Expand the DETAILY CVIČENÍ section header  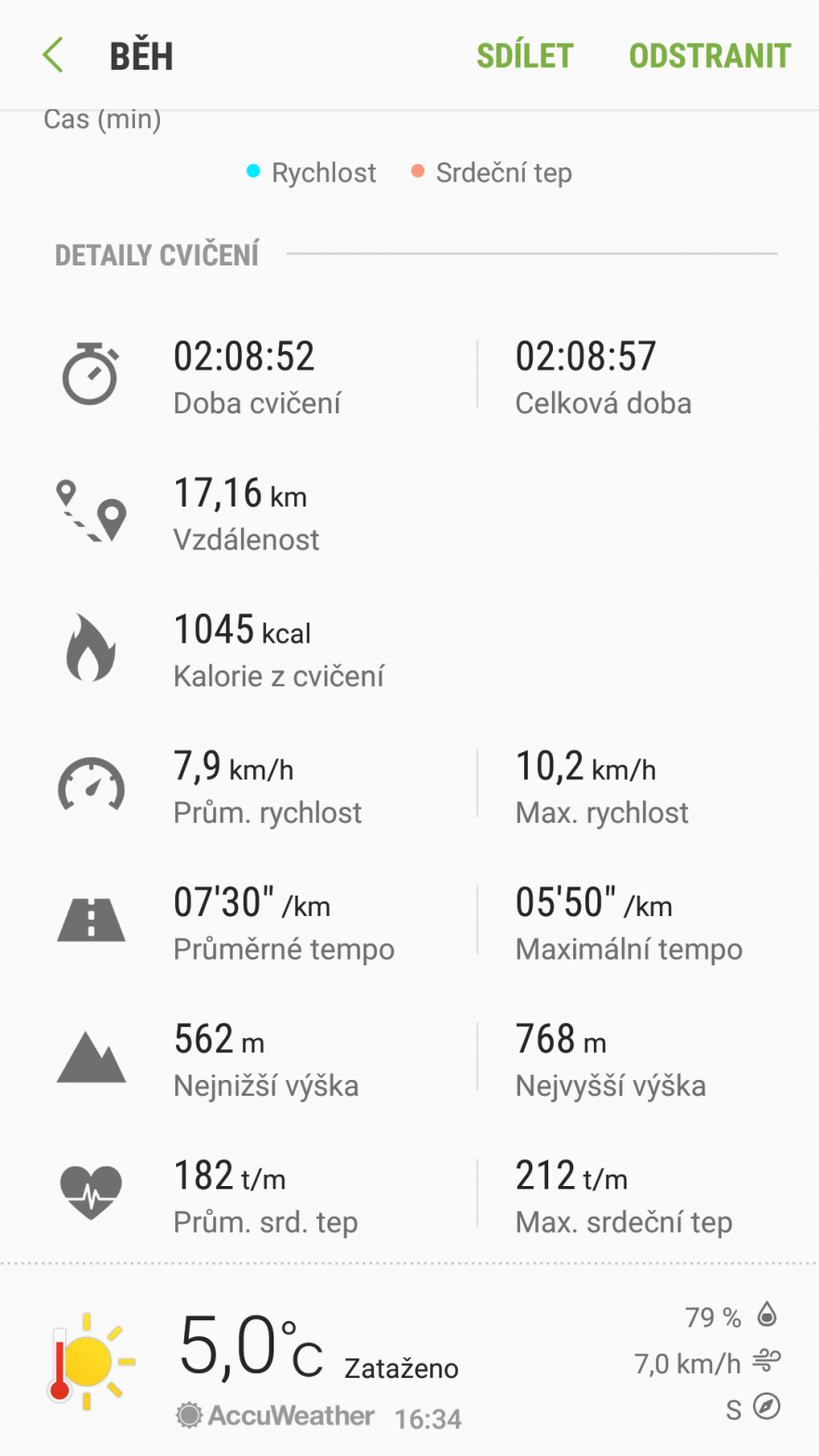pyautogui.click(x=155, y=253)
